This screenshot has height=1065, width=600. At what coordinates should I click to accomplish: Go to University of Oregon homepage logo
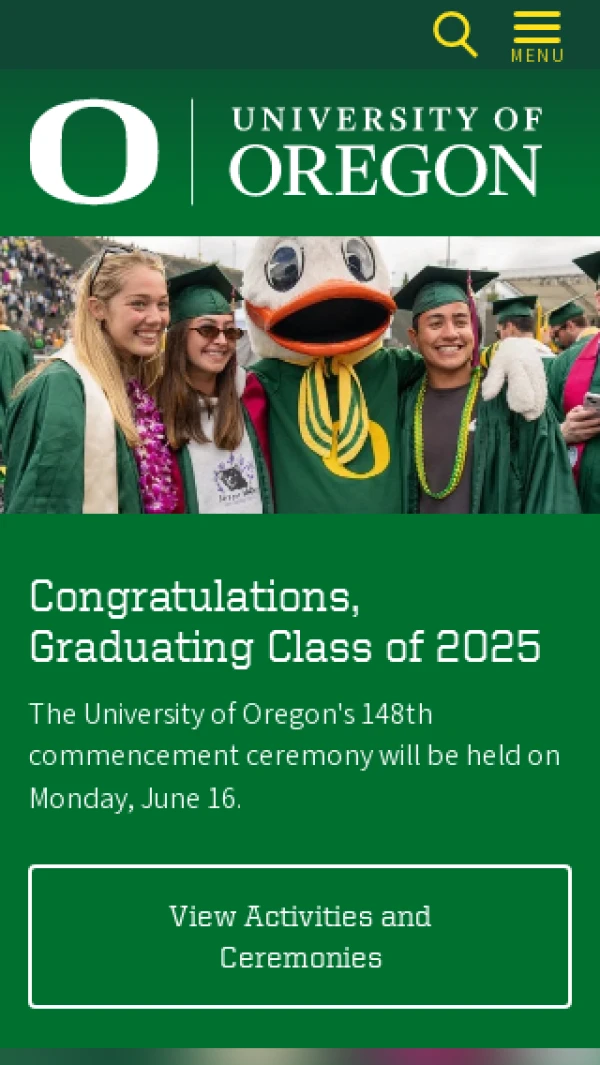click(286, 152)
